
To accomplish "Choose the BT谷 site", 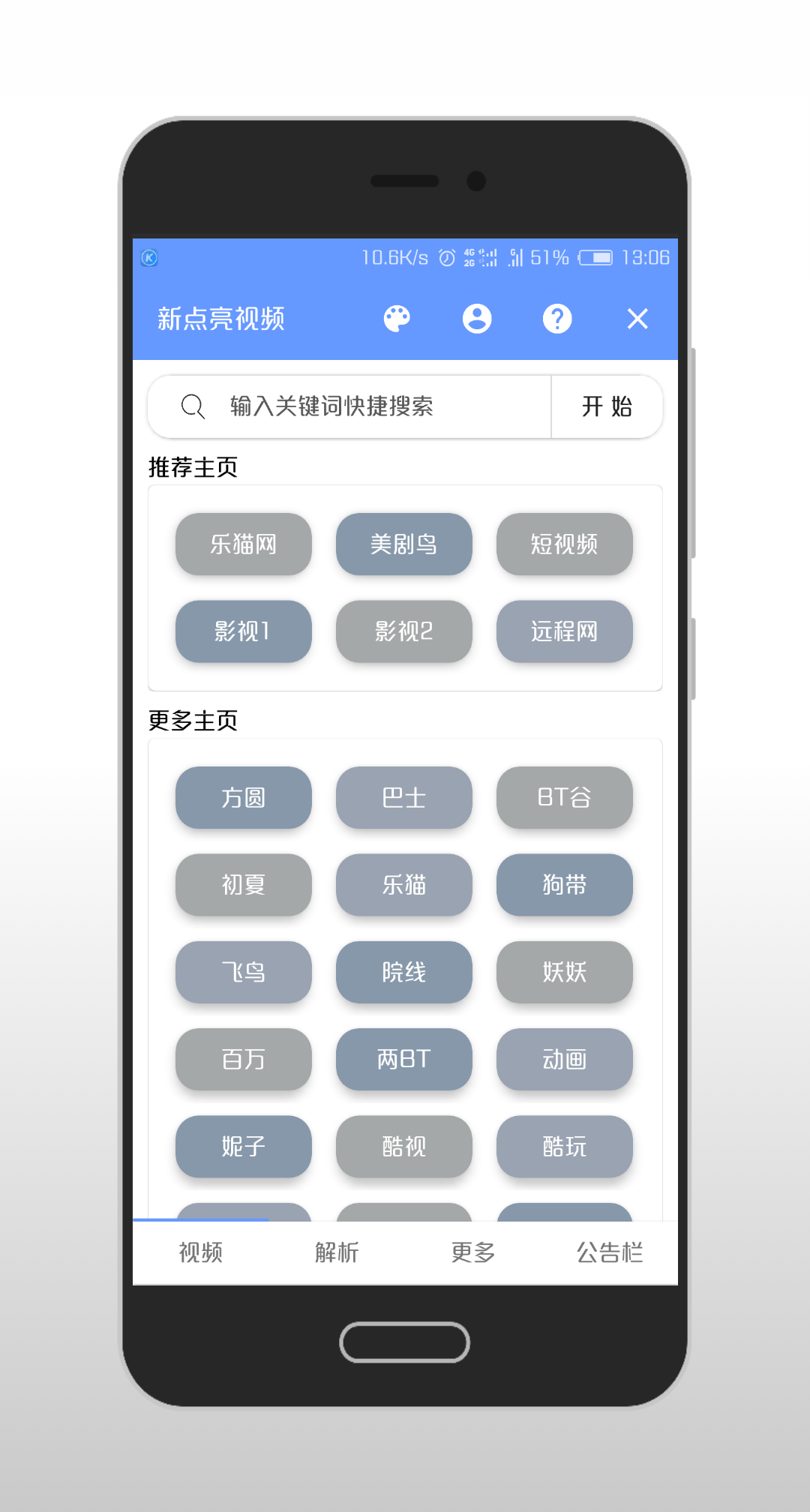I will click(565, 797).
